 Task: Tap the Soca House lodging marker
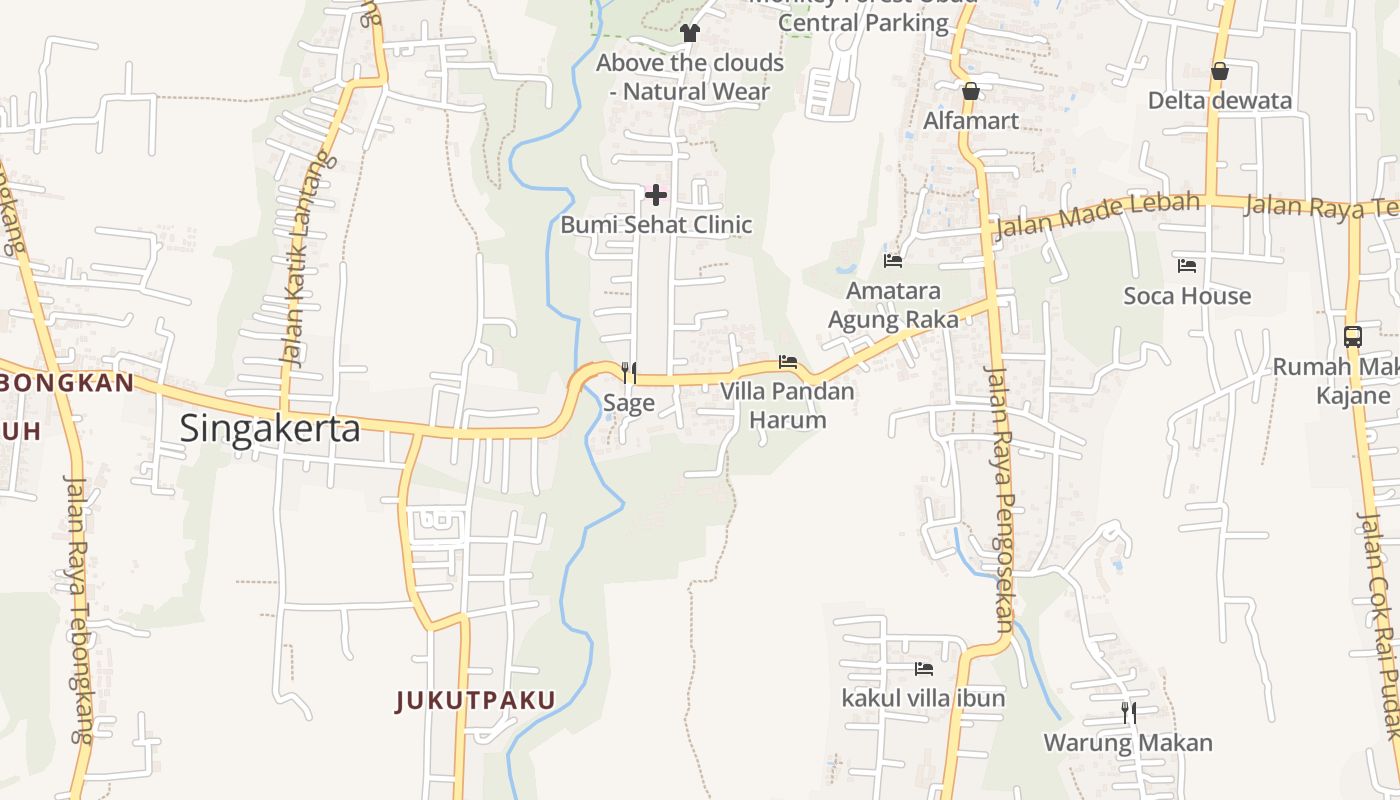(1187, 266)
